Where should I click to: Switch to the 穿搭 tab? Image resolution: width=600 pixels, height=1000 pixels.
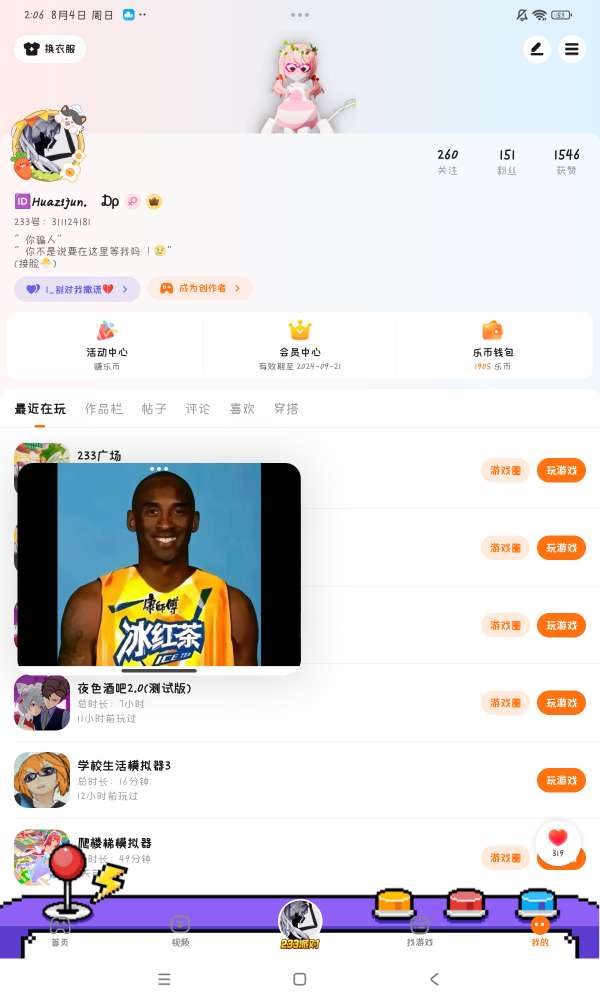point(286,409)
